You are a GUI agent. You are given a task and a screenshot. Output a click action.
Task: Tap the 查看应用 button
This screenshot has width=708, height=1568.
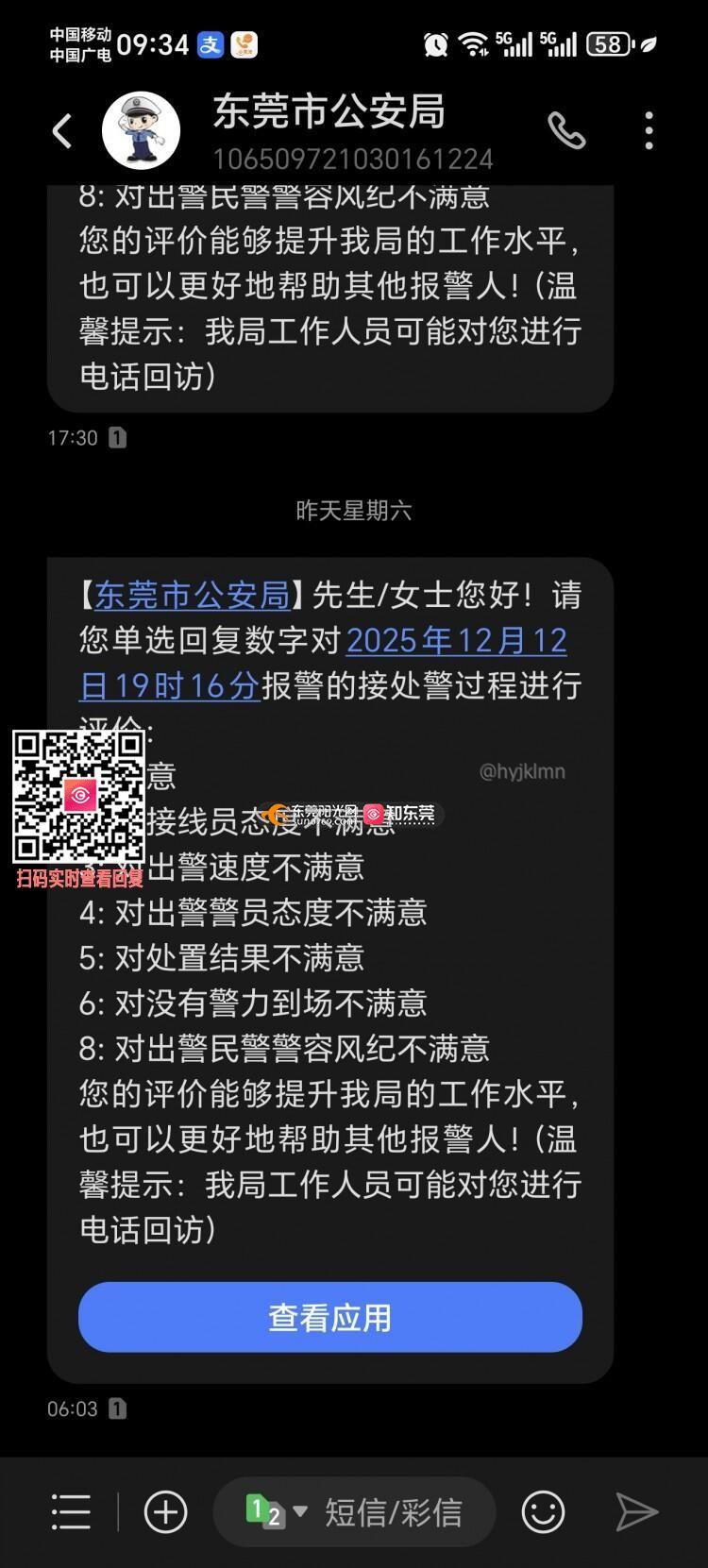[329, 1317]
